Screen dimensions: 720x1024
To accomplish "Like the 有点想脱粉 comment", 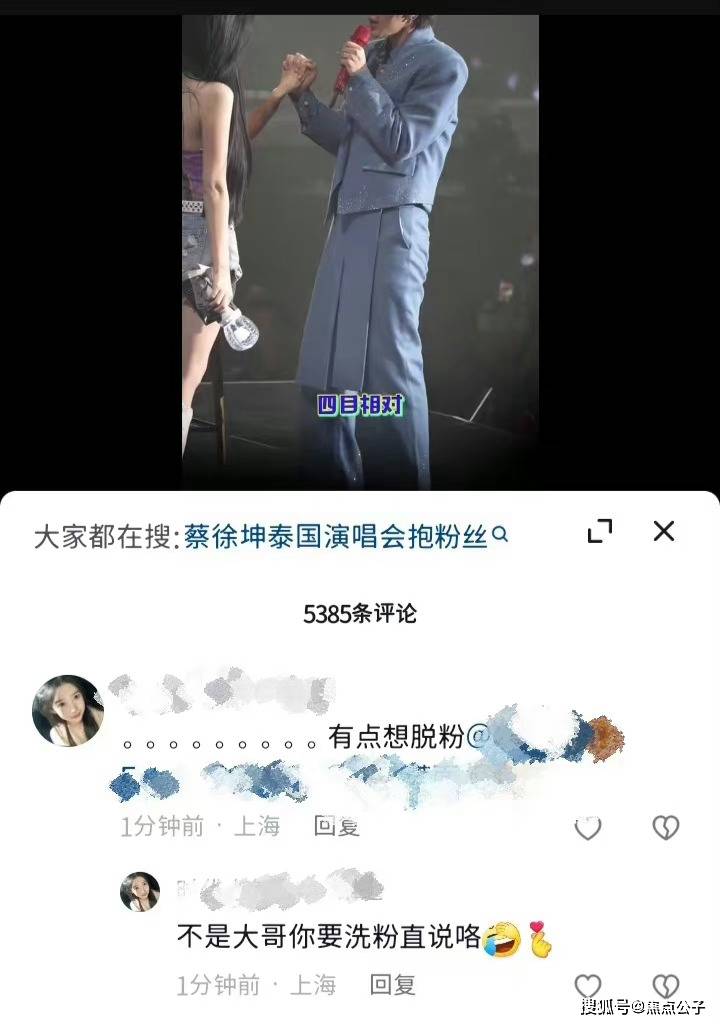I will coord(588,827).
